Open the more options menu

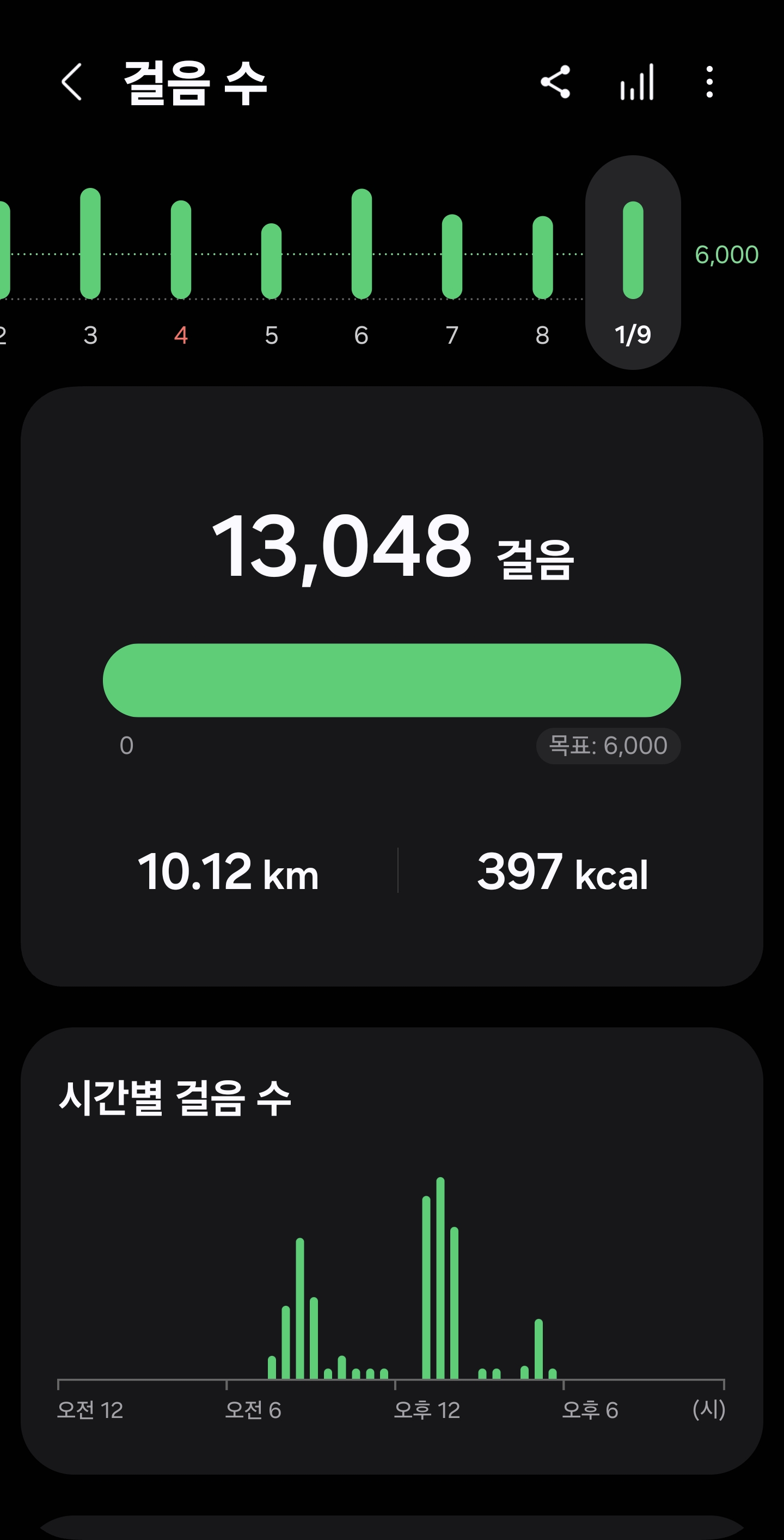coord(709,82)
